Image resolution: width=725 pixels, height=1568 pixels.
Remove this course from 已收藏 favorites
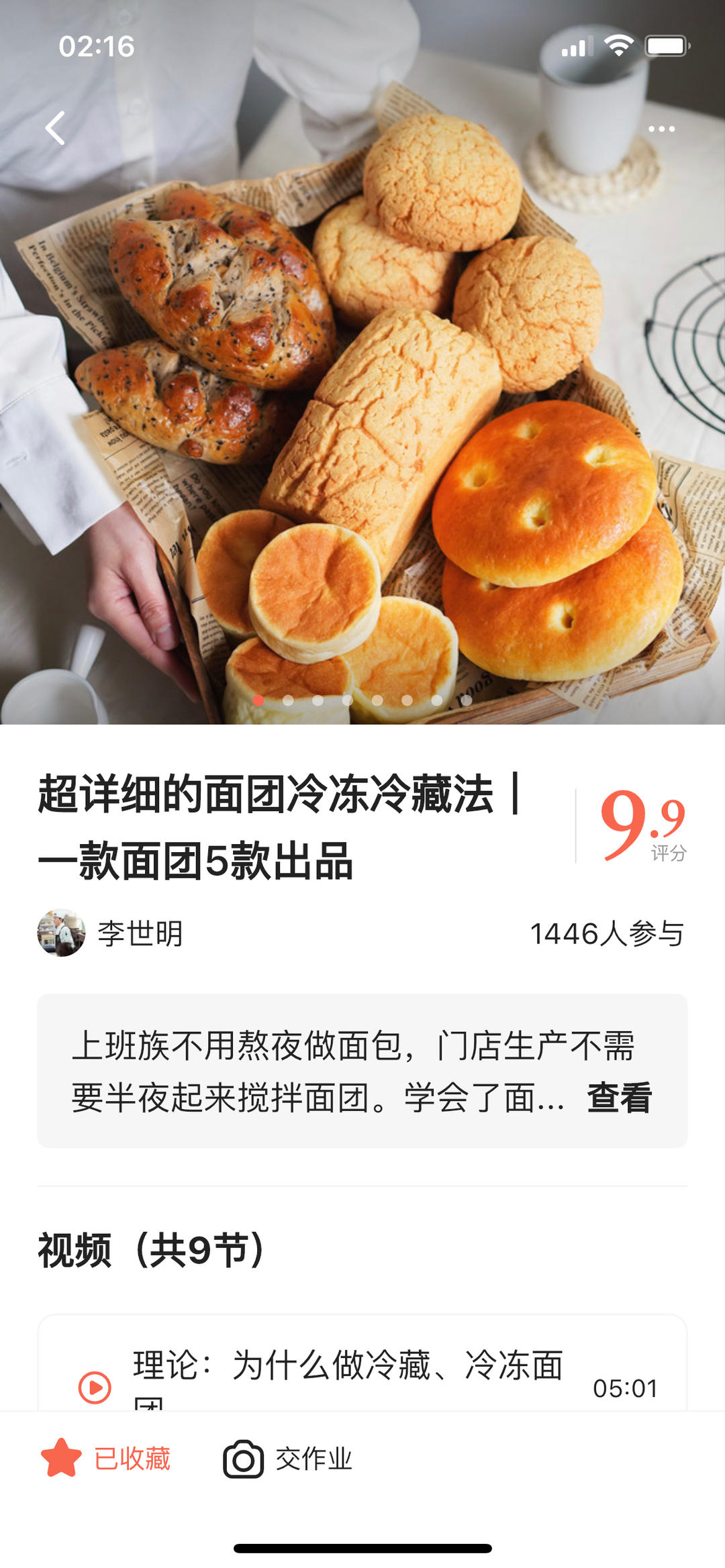click(x=106, y=1459)
